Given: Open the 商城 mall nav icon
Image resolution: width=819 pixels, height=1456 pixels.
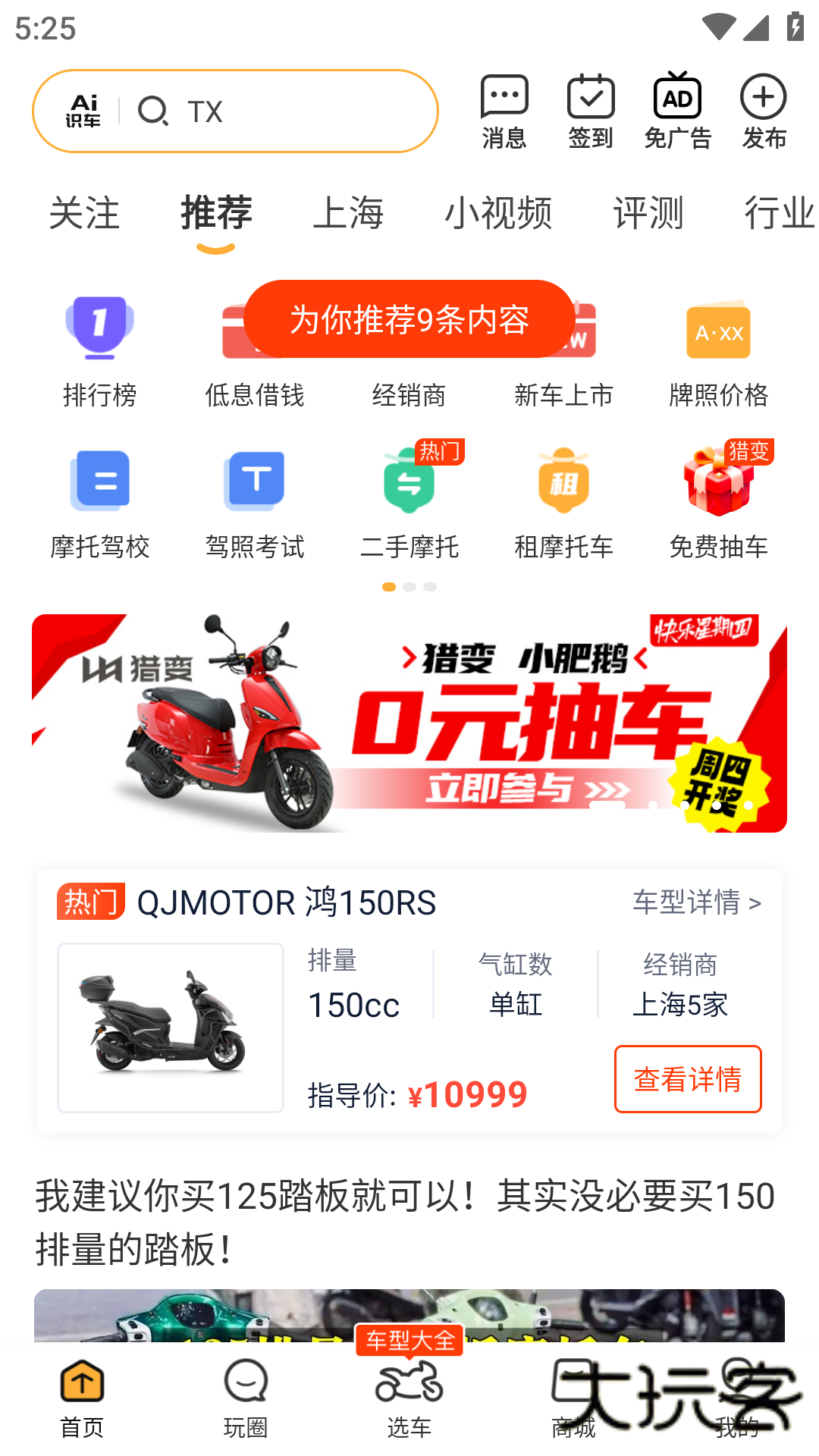Looking at the screenshot, I should [573, 1395].
